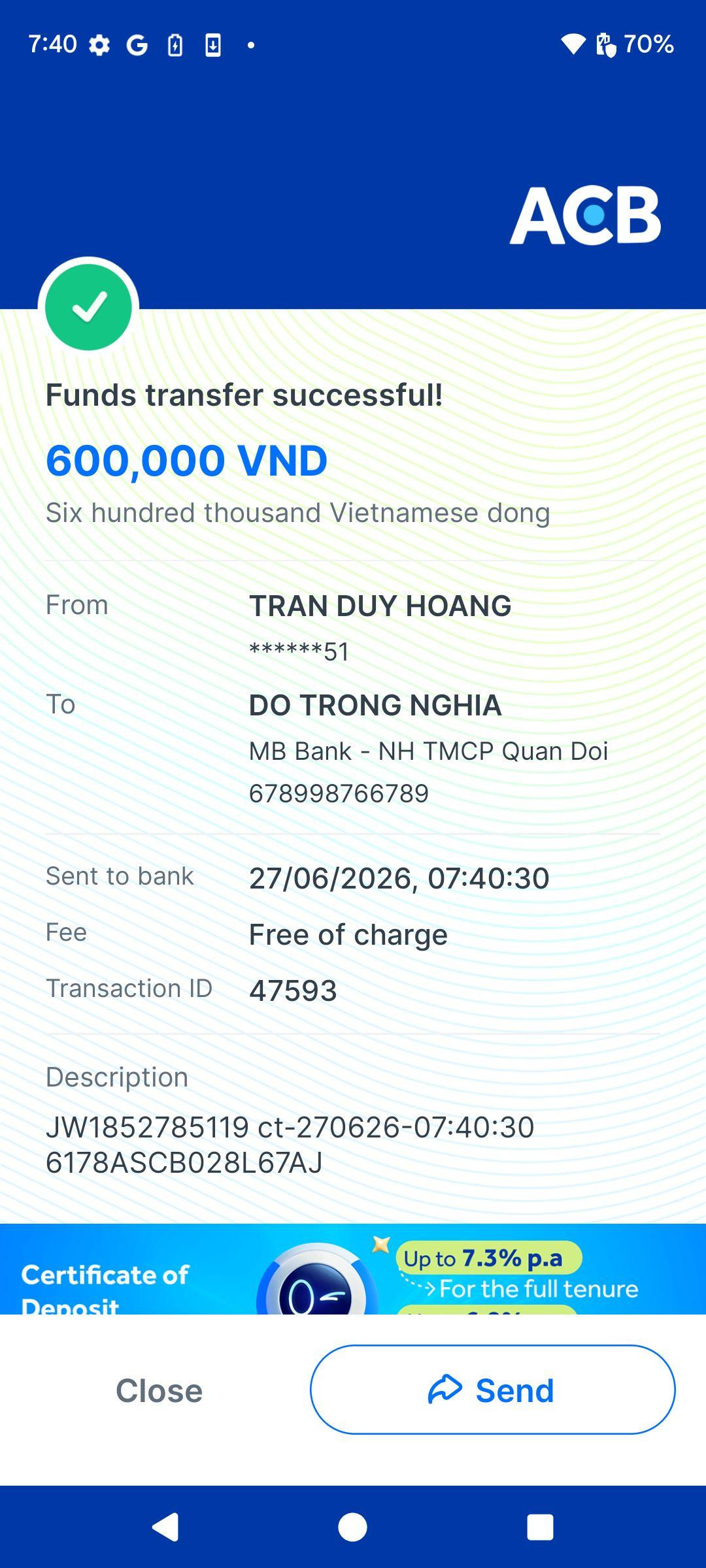Share the receipt with Send button
This screenshot has width=706, height=1568.
[492, 1390]
